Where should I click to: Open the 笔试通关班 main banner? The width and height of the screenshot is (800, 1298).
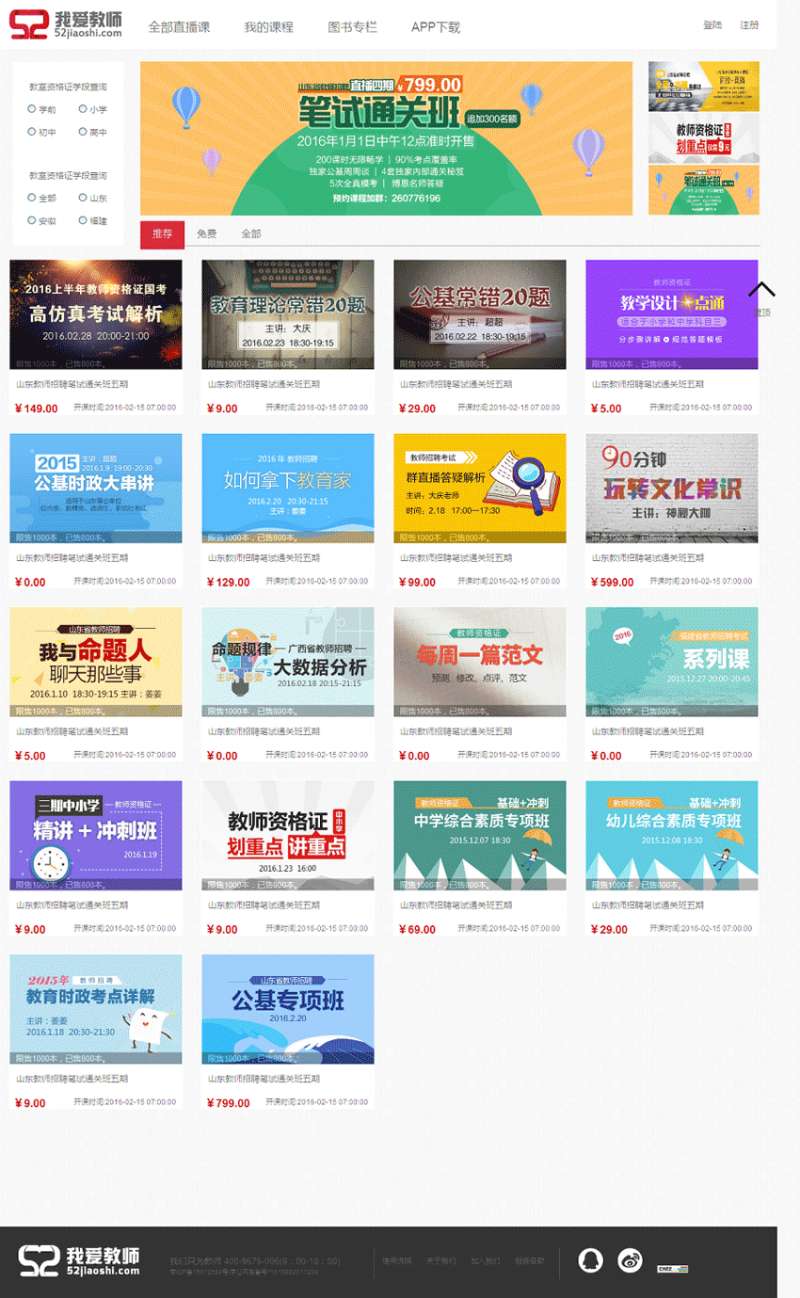coord(386,138)
